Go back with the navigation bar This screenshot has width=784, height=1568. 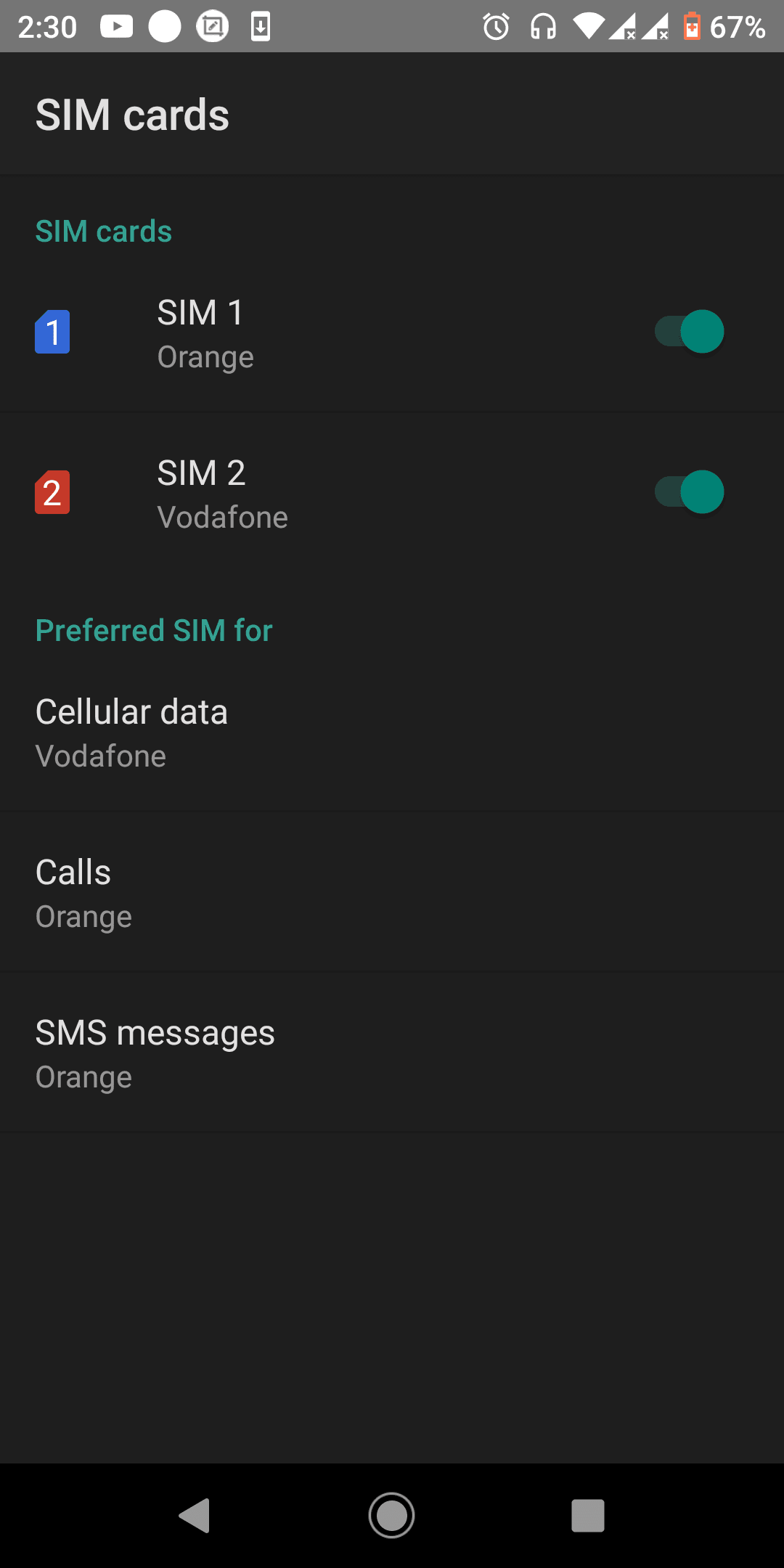(x=195, y=1516)
